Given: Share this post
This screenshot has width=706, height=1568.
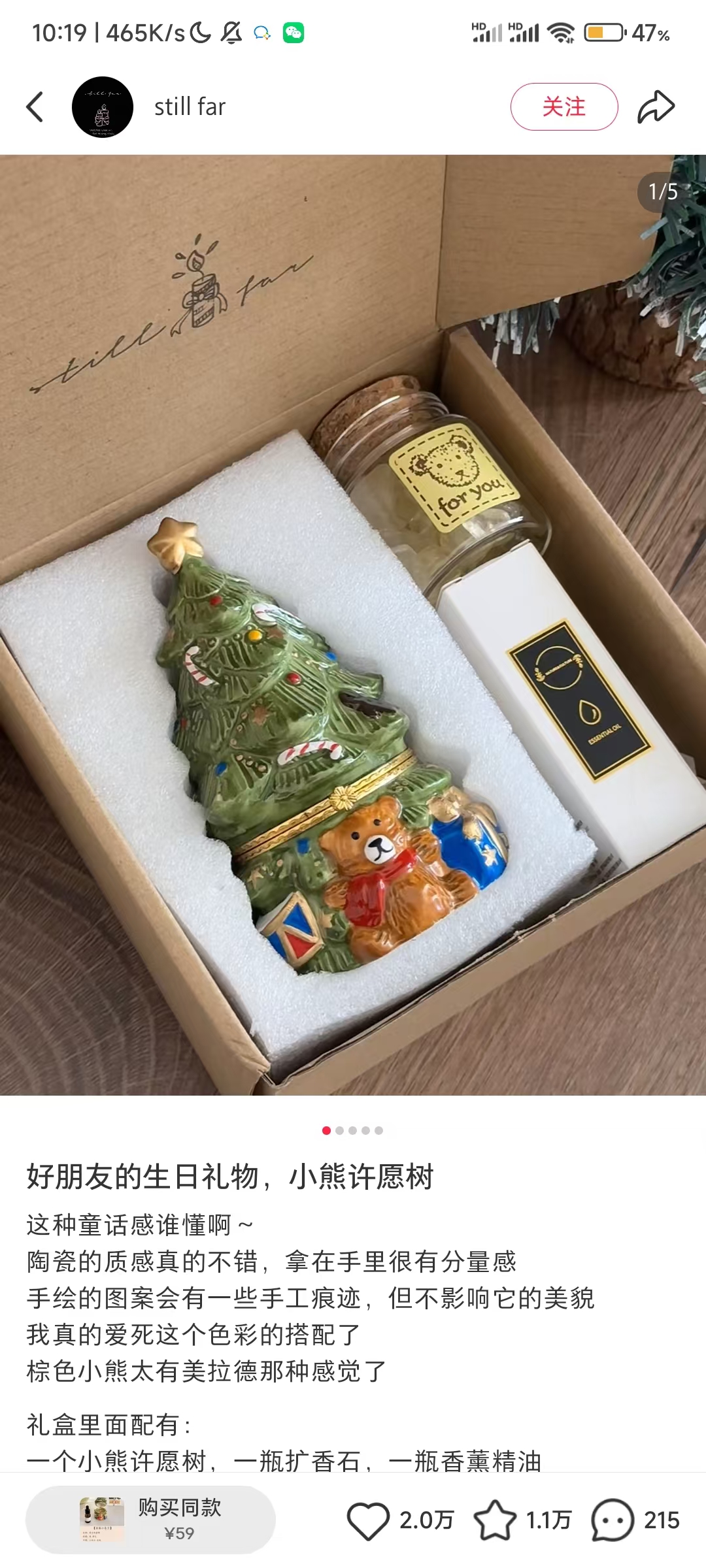Looking at the screenshot, I should point(656,107).
